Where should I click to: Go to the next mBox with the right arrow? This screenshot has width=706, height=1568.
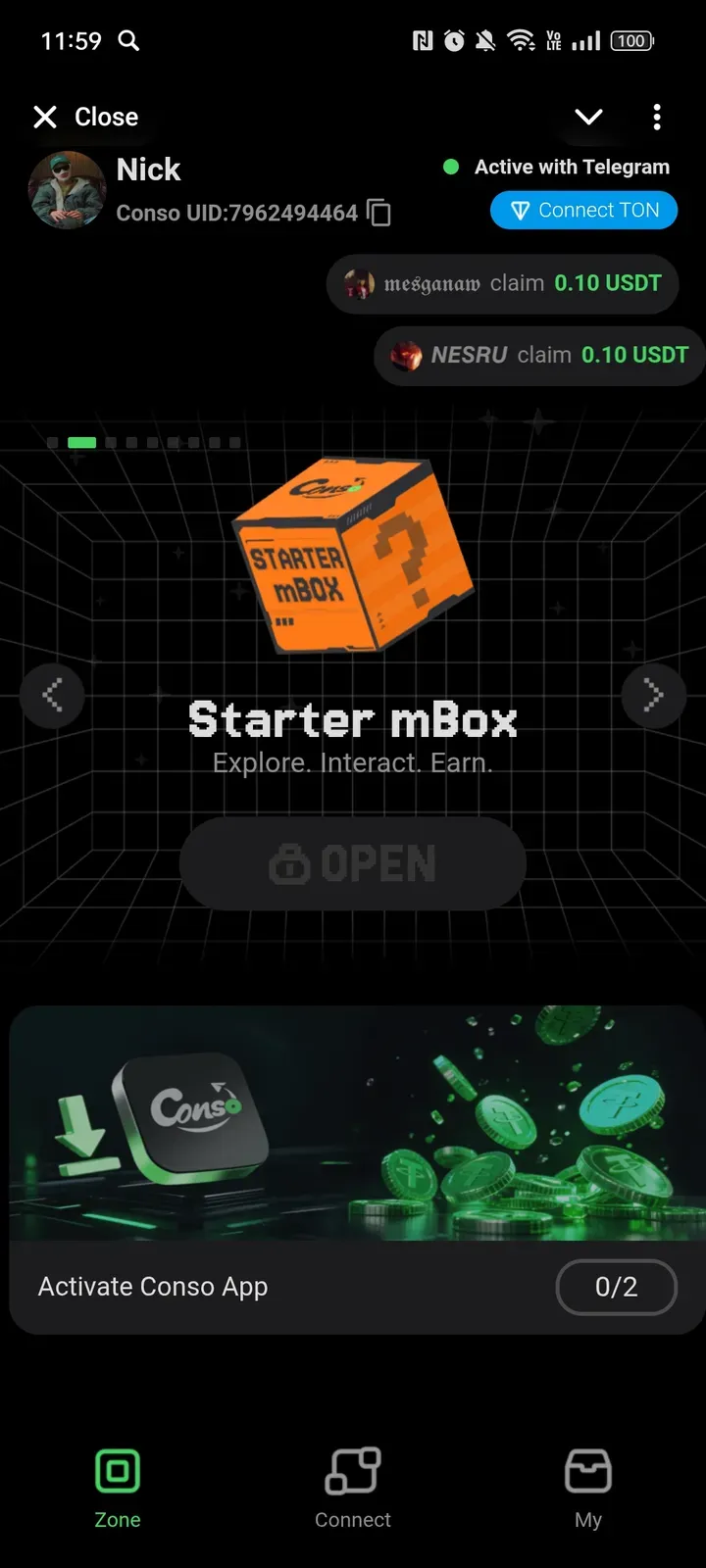click(653, 696)
